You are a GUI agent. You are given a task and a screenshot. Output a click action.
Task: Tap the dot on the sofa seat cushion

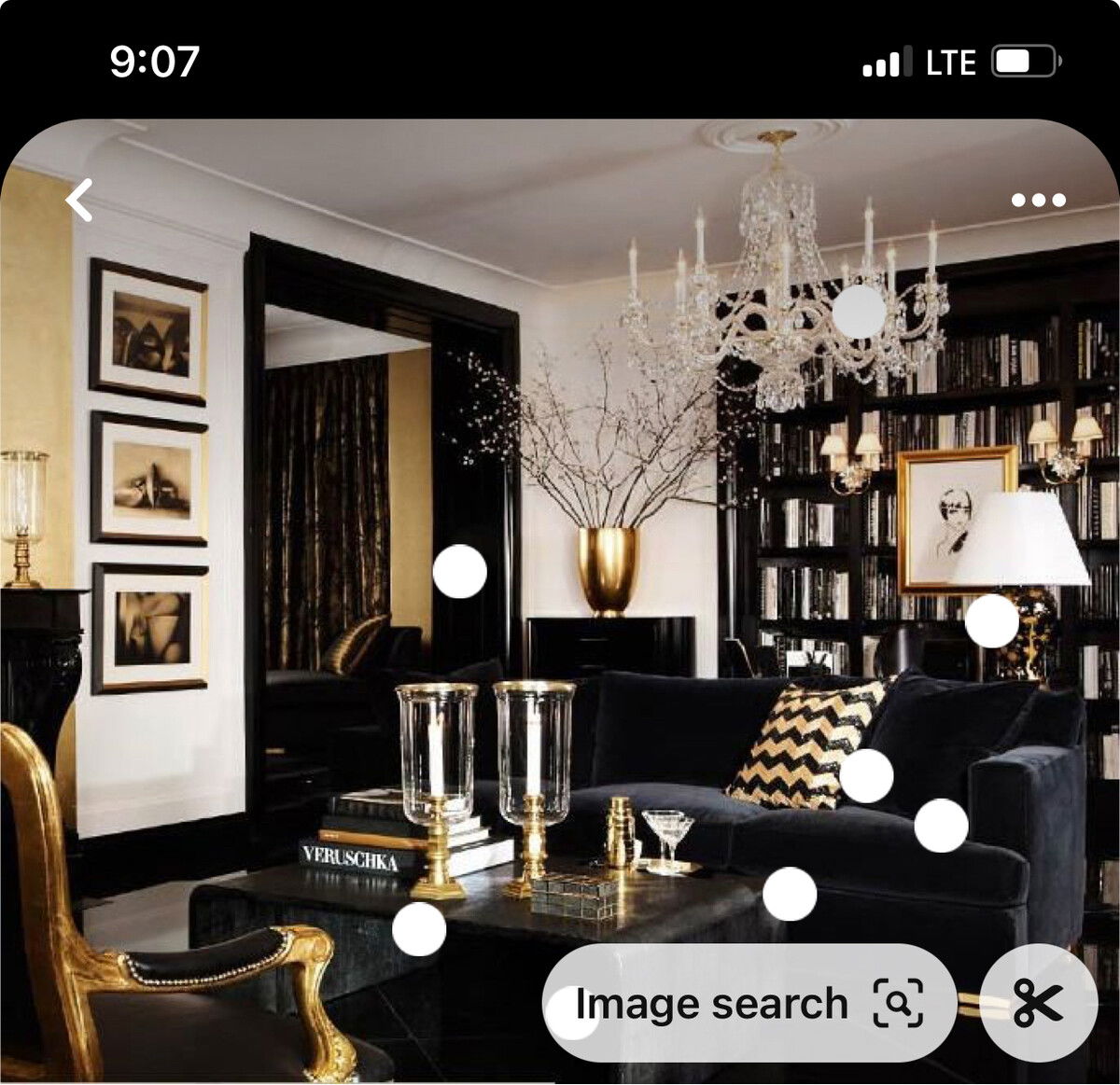[941, 826]
